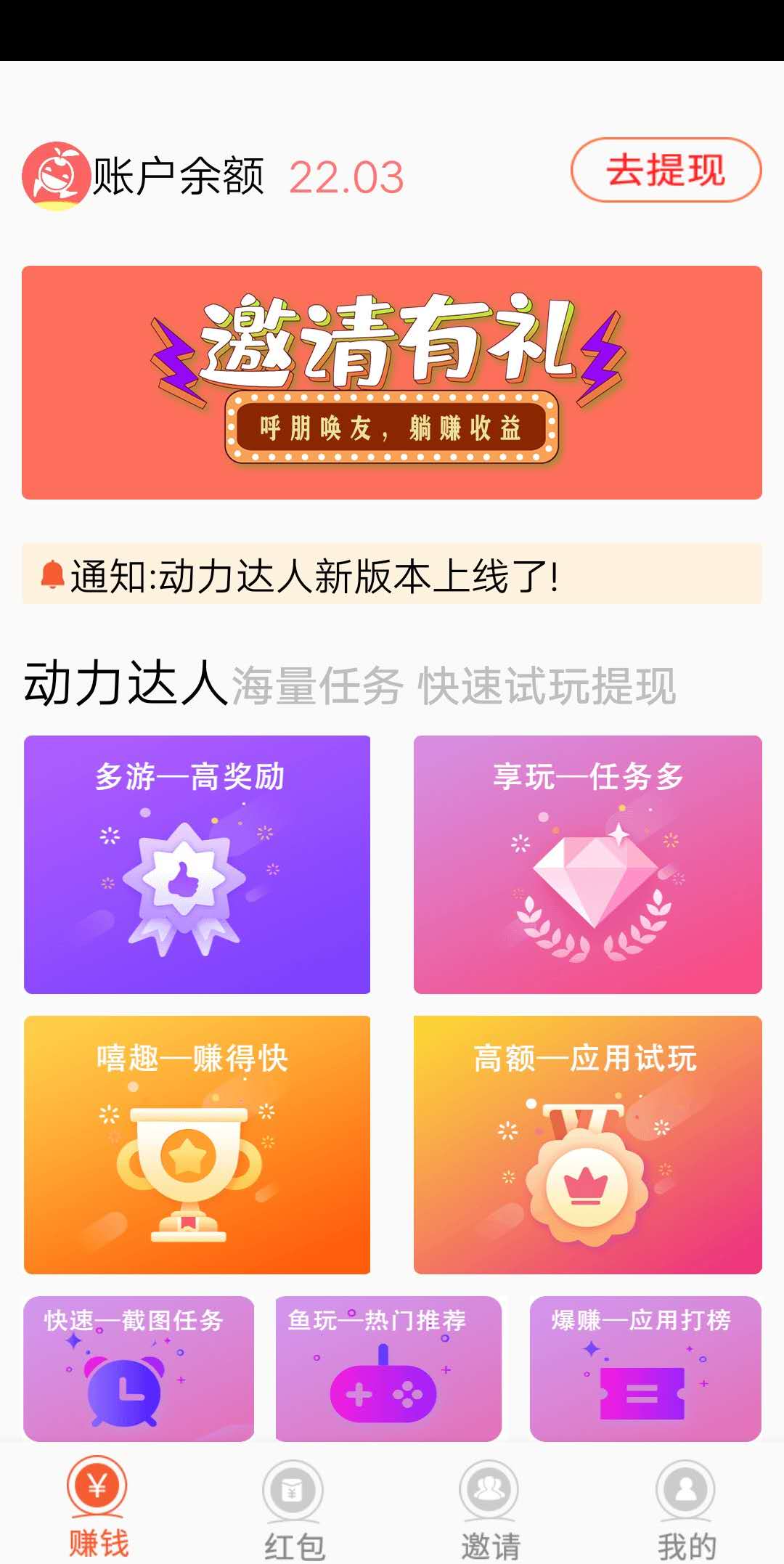Open the 邀请有礼 invitation banner

(x=392, y=383)
